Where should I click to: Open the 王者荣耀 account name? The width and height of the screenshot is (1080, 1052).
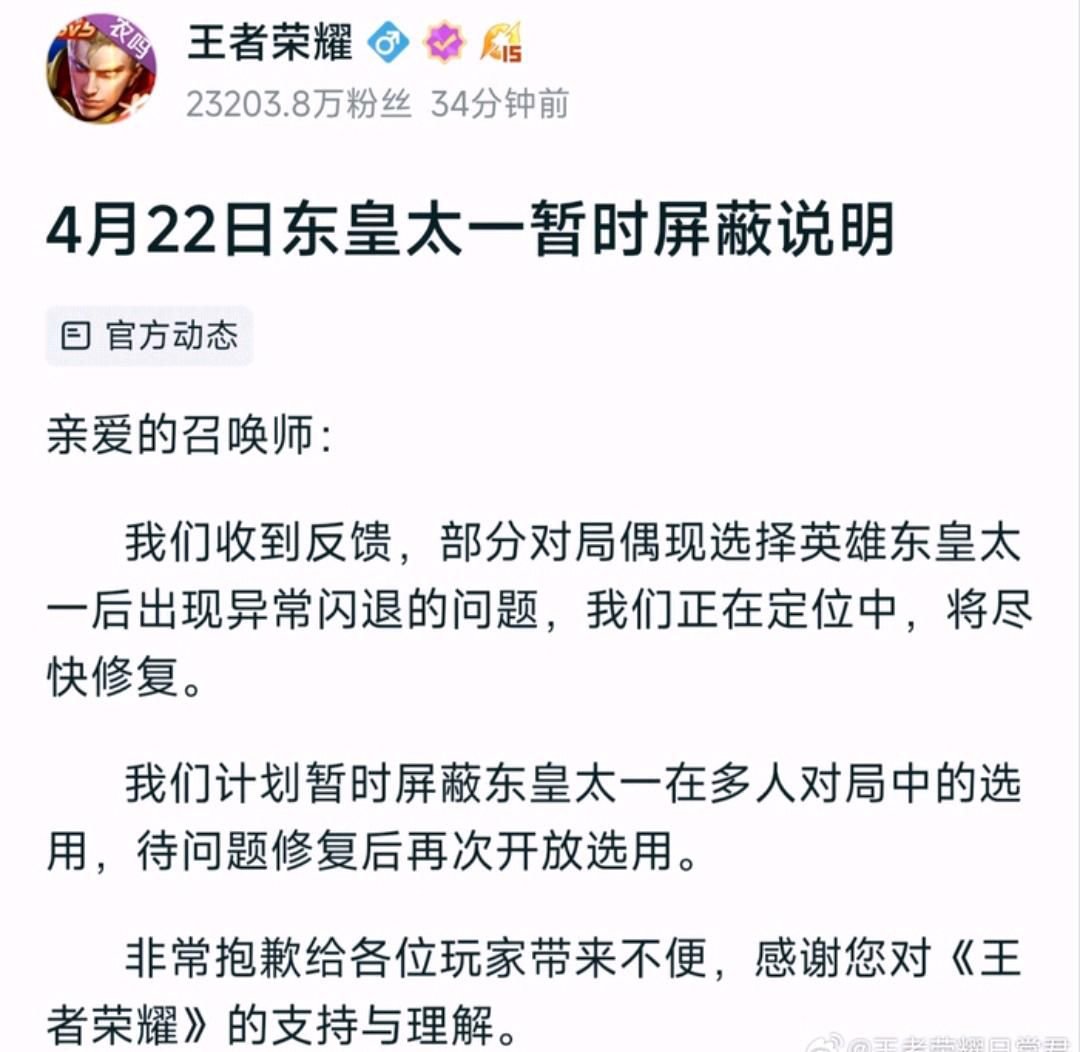coord(270,42)
